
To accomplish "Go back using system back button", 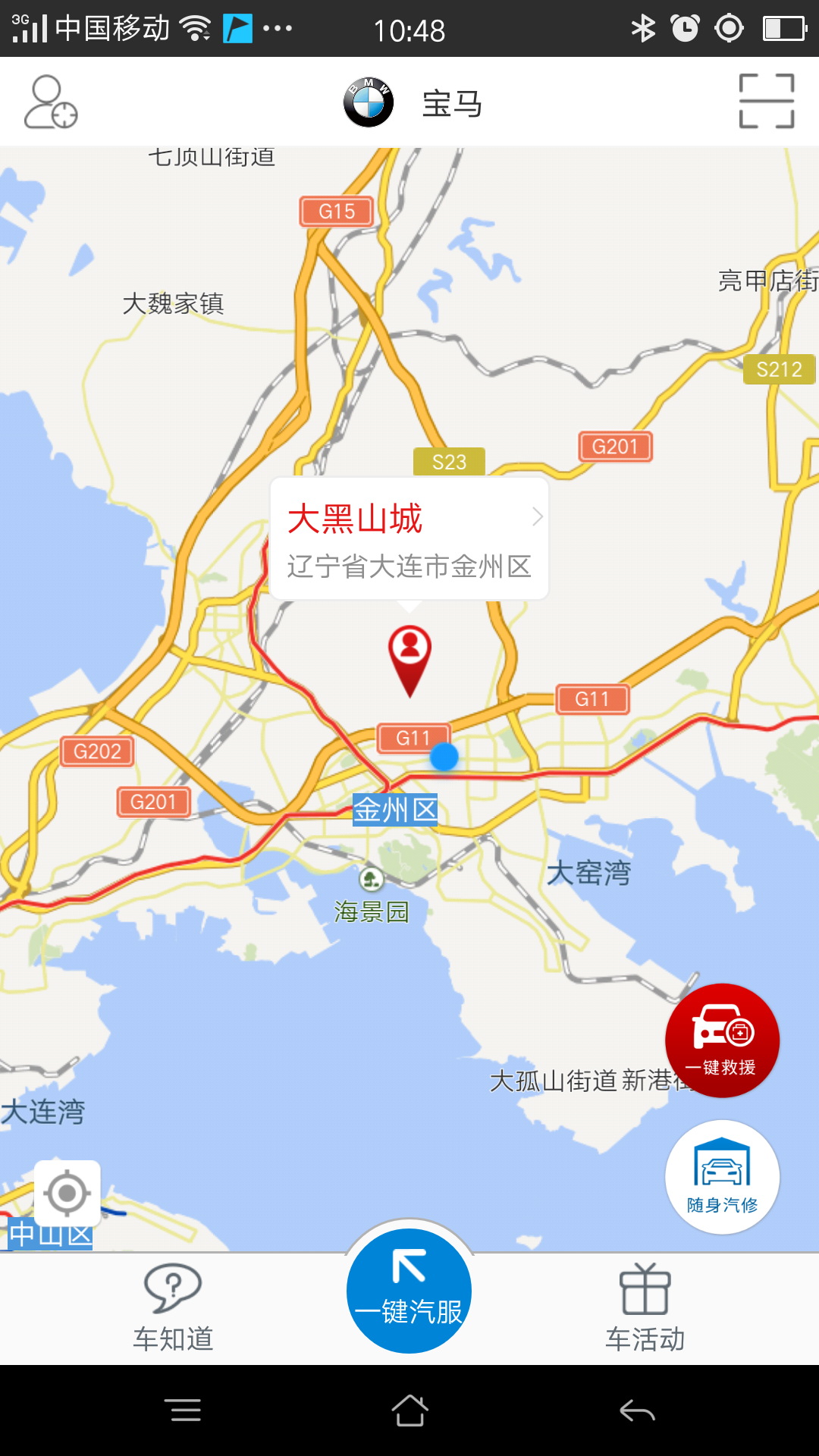I will coord(637,1410).
